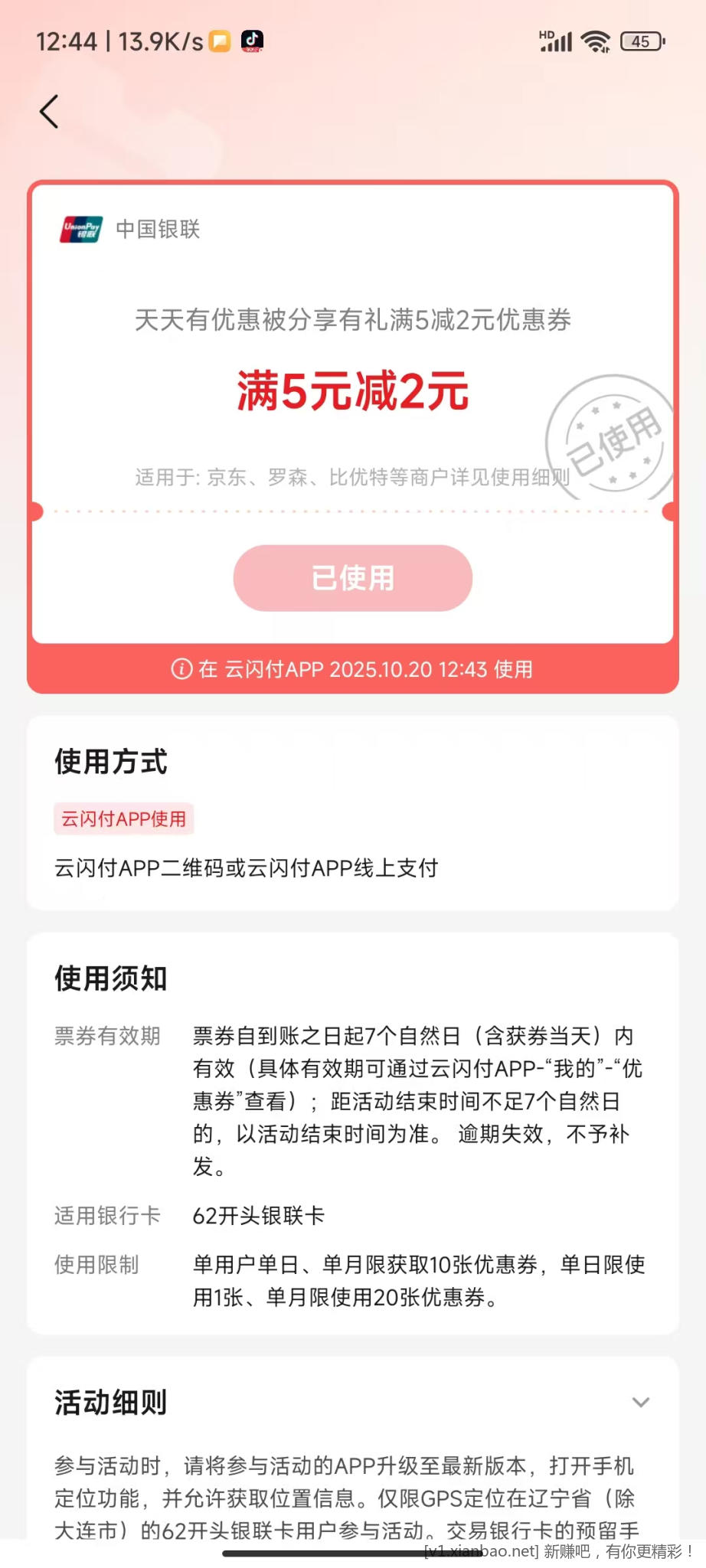Tap the 云闪付APP使用 tag
The height and width of the screenshot is (1568, 706).
pyautogui.click(x=123, y=818)
